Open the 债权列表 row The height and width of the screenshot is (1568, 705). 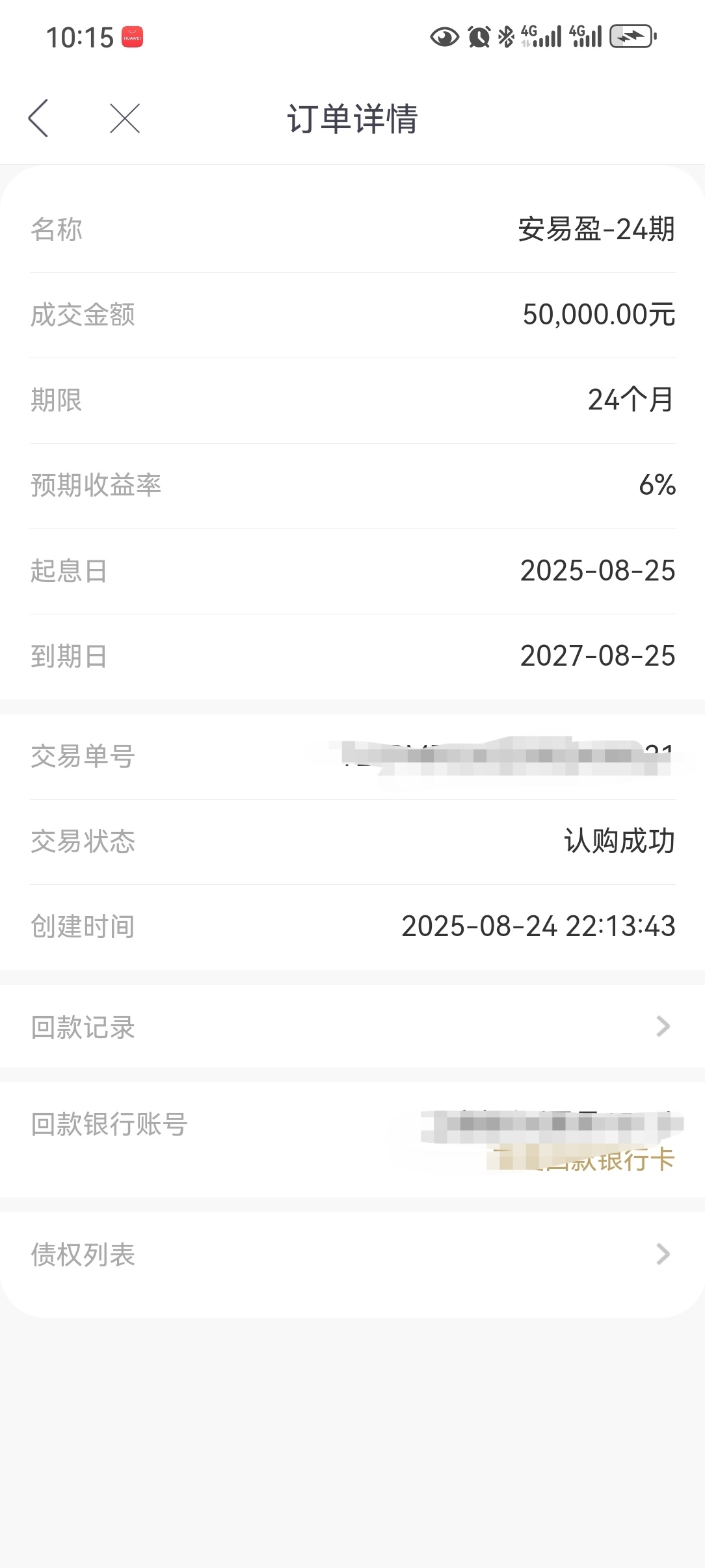point(352,1254)
